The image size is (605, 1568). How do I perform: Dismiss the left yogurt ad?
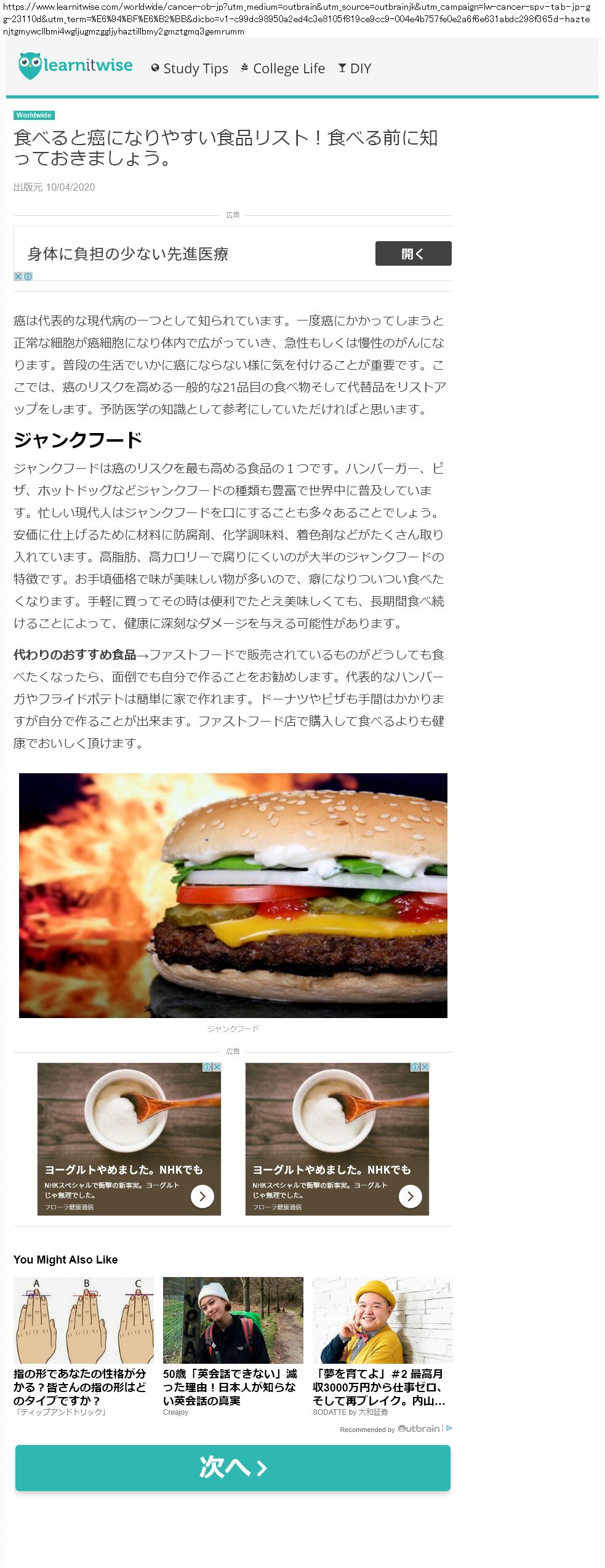coord(217,1067)
